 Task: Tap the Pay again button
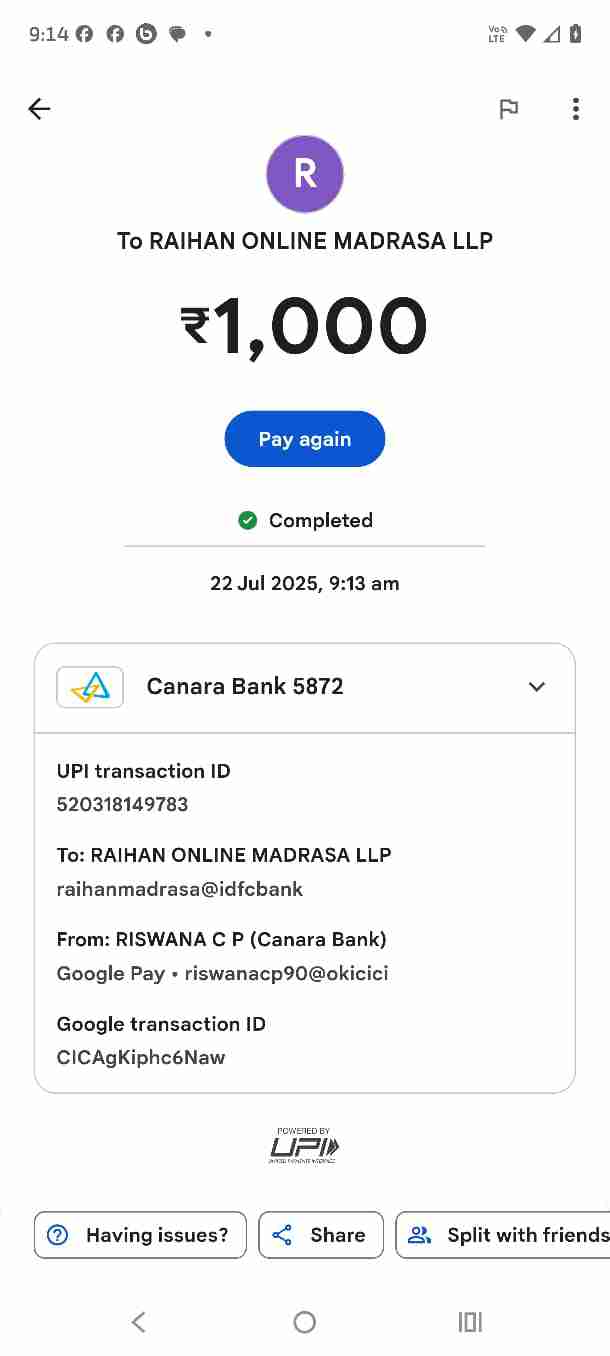click(x=304, y=439)
